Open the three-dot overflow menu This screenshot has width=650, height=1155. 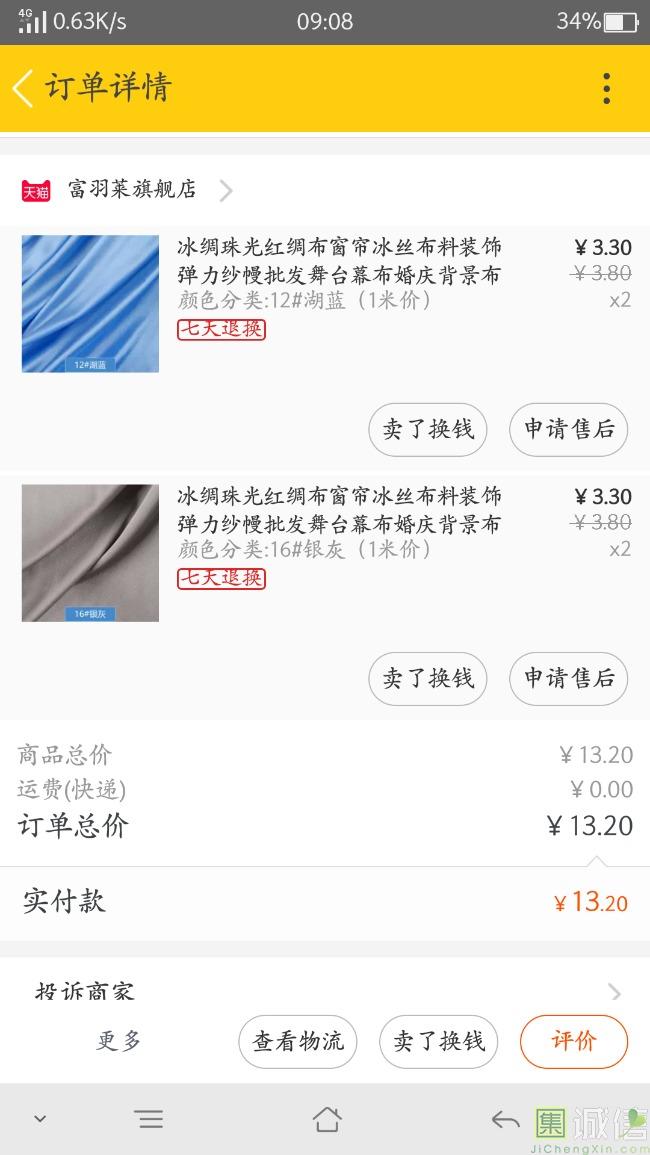[606, 88]
